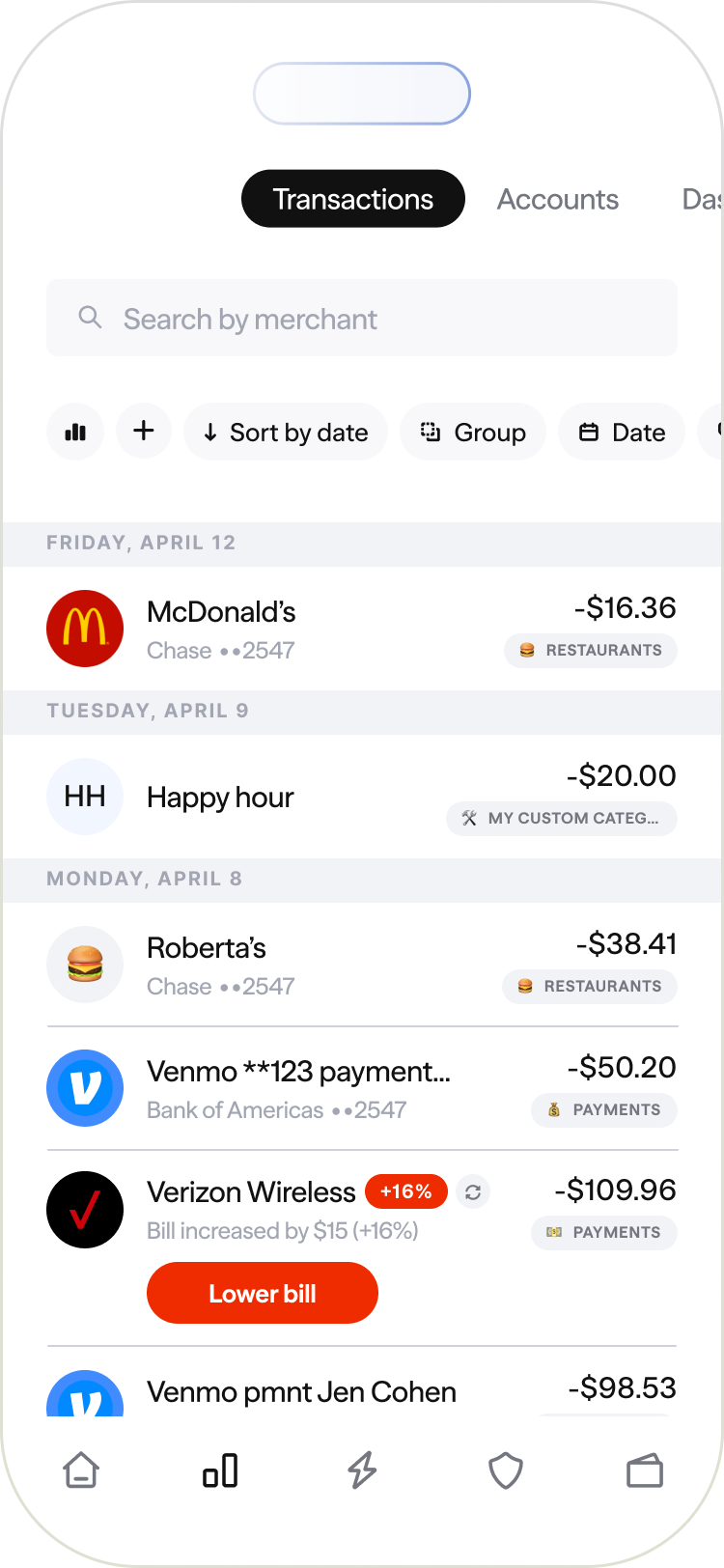This screenshot has height=1568, width=724.
Task: Open the Happy hour transaction
Action: [362, 797]
